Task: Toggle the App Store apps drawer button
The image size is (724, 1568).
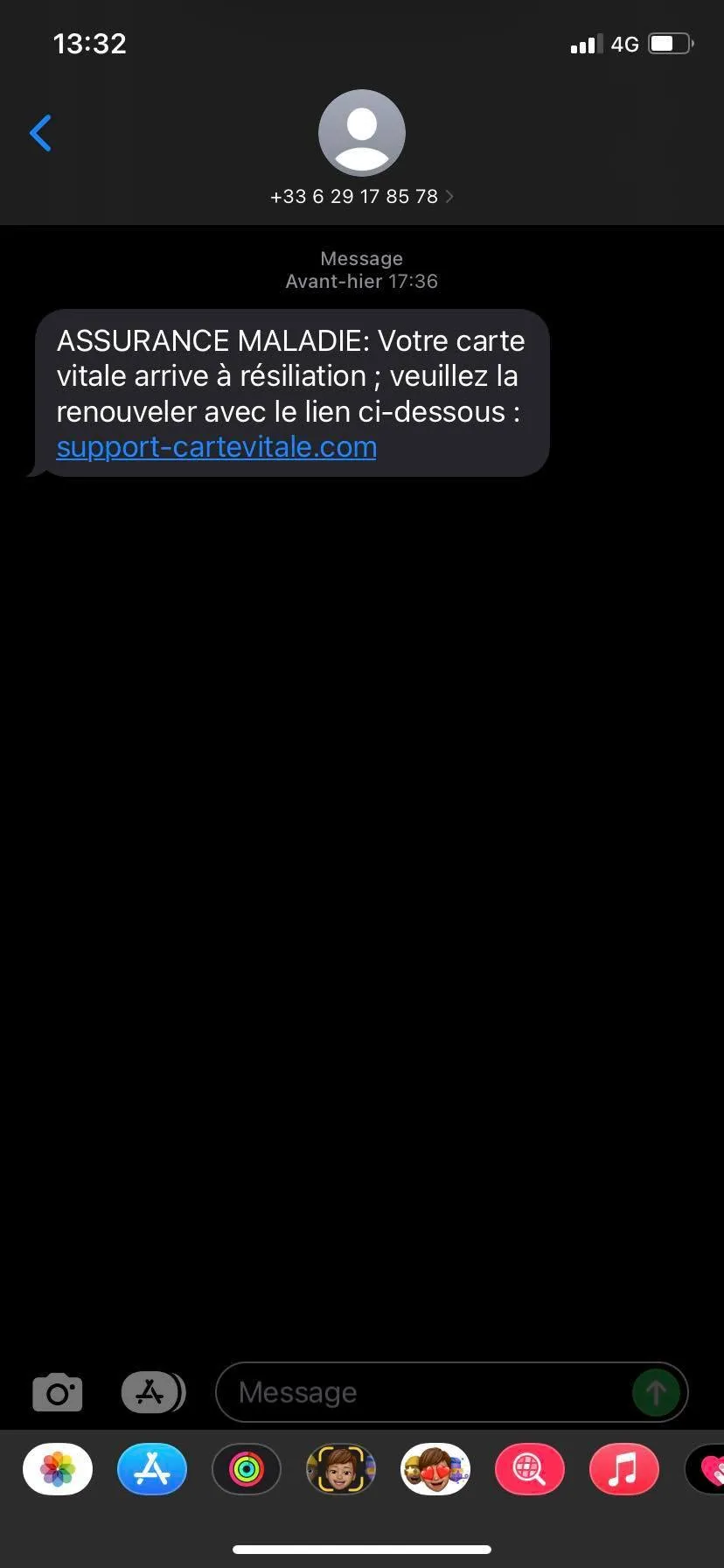Action: pos(152,1392)
